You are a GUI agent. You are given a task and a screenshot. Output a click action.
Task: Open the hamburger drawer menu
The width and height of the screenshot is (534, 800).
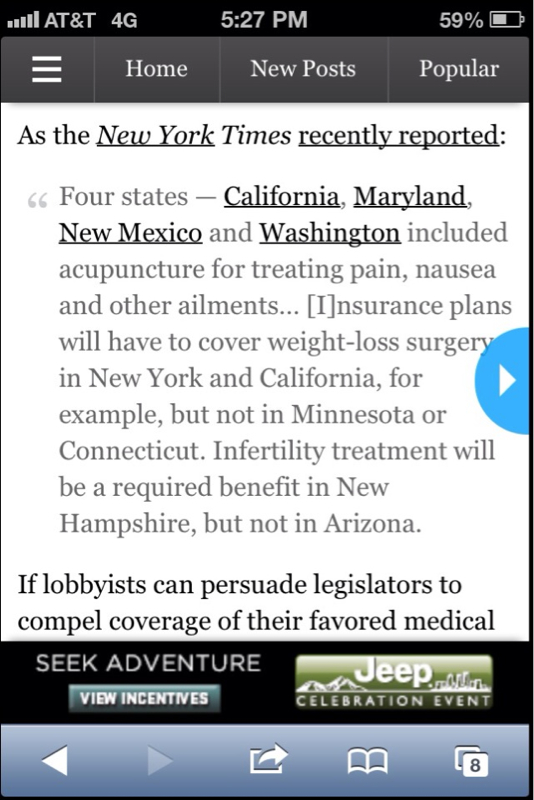(47, 69)
